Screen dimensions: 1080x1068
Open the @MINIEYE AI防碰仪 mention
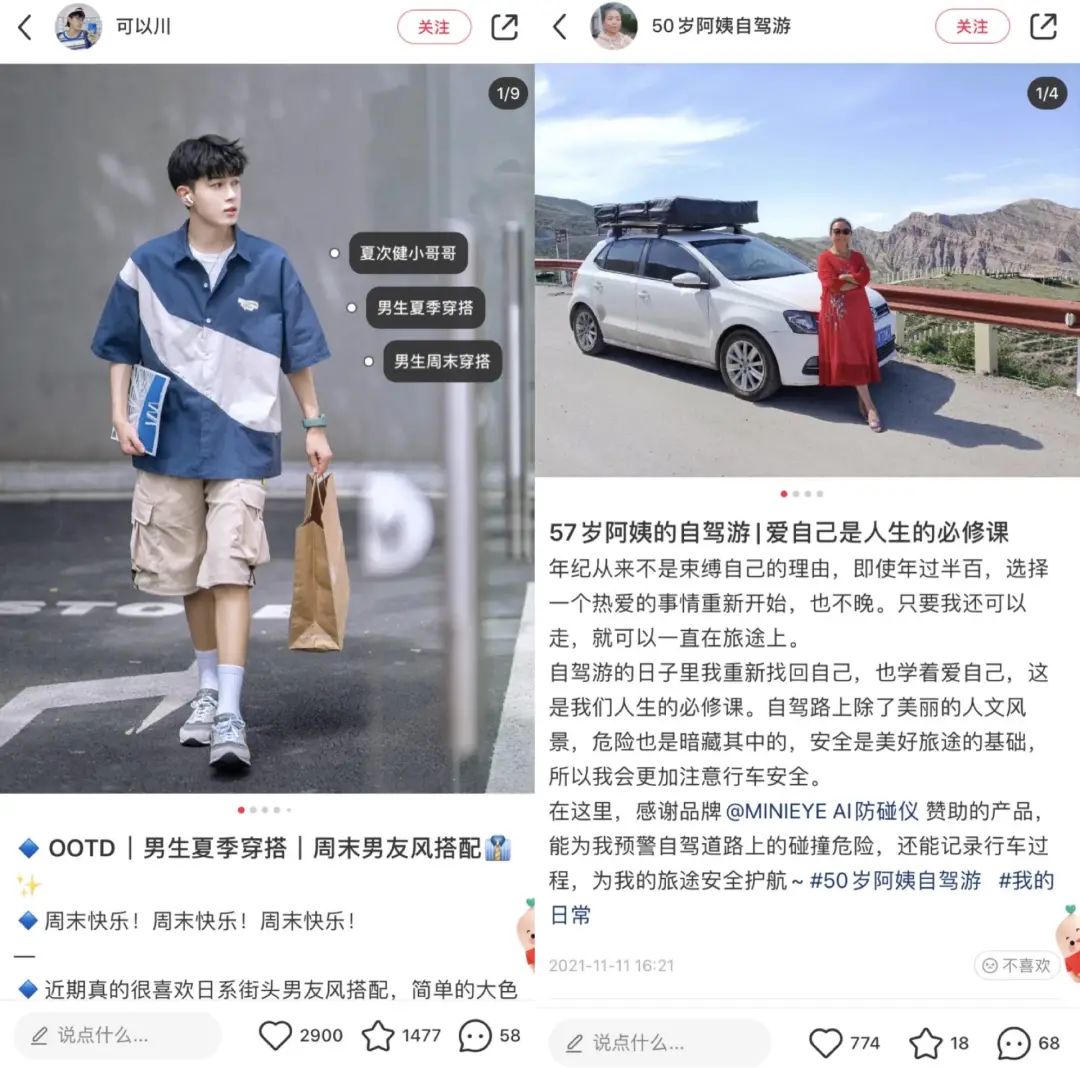click(822, 812)
